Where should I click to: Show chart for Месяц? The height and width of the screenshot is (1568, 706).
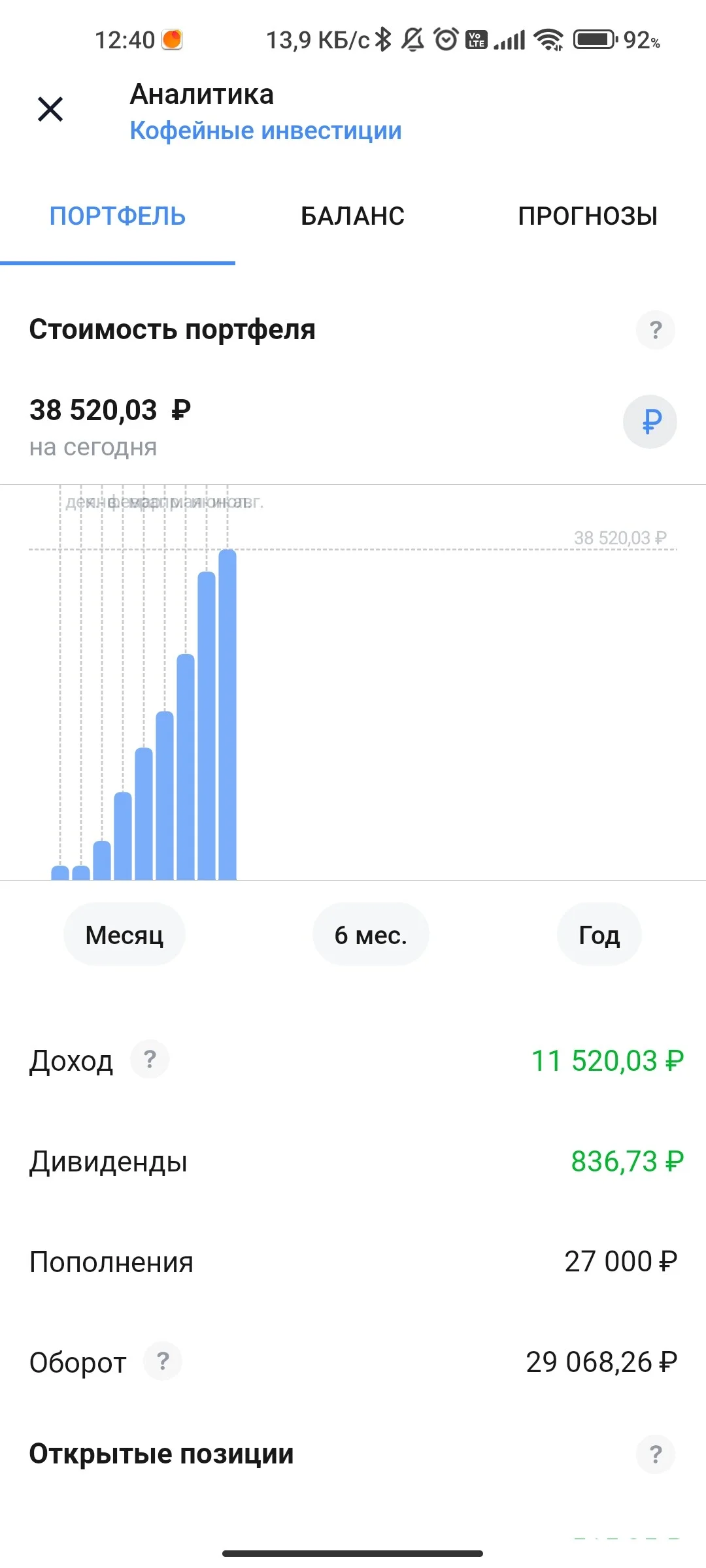coord(124,935)
